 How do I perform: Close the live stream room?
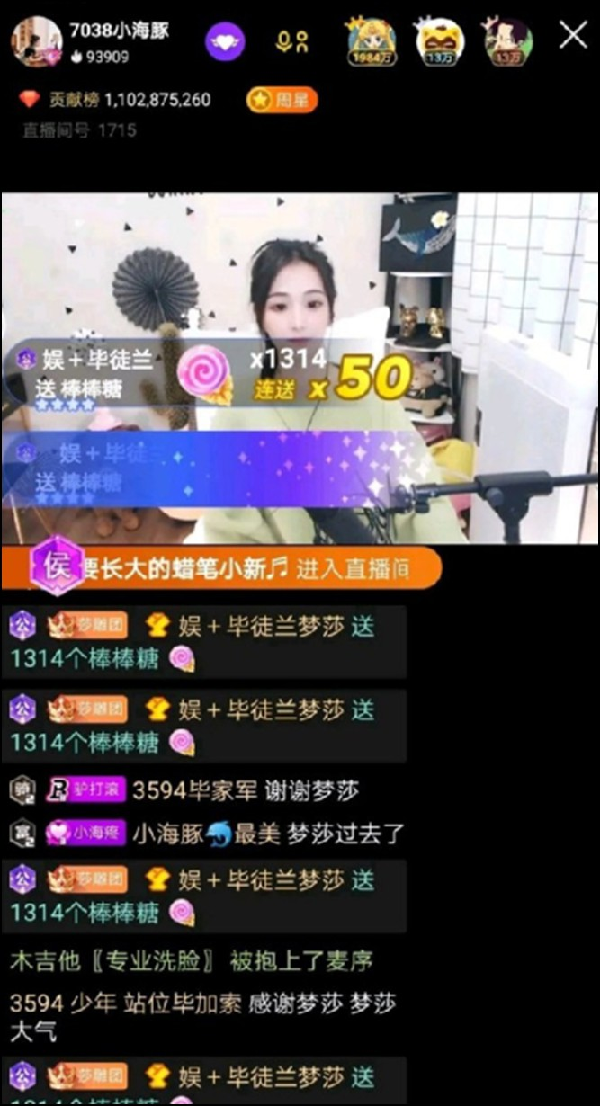[573, 37]
